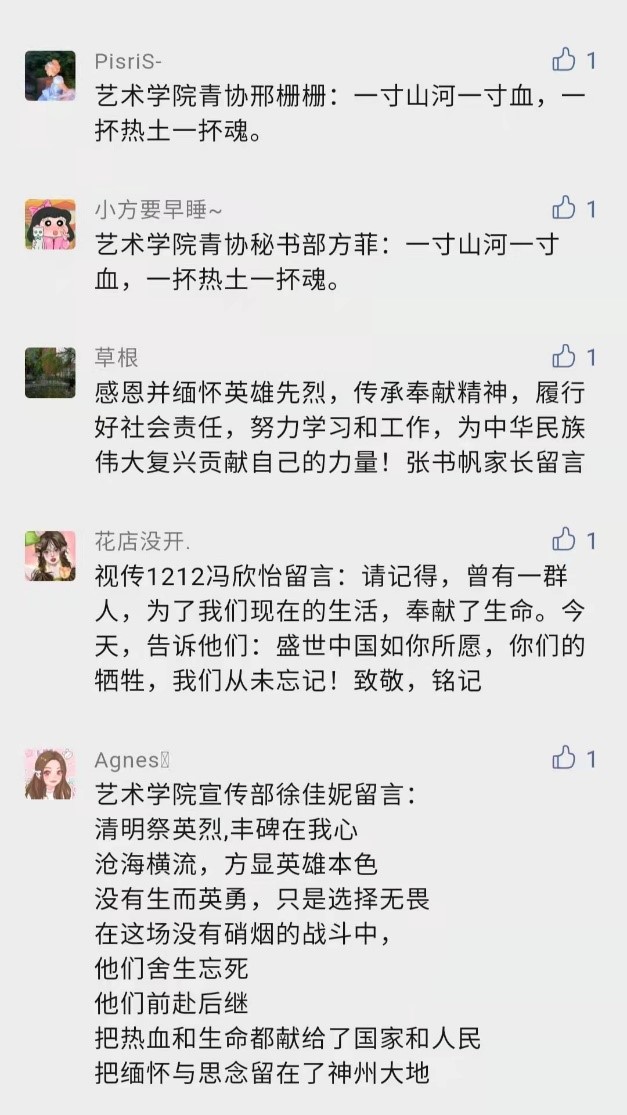The image size is (627, 1115).
Task: Like 花店没开.'s comment
Action: point(564,541)
